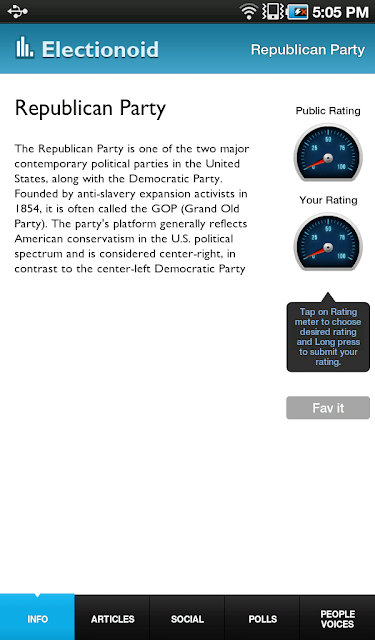
Task: Tap the Your Rating meter
Action: [328, 242]
